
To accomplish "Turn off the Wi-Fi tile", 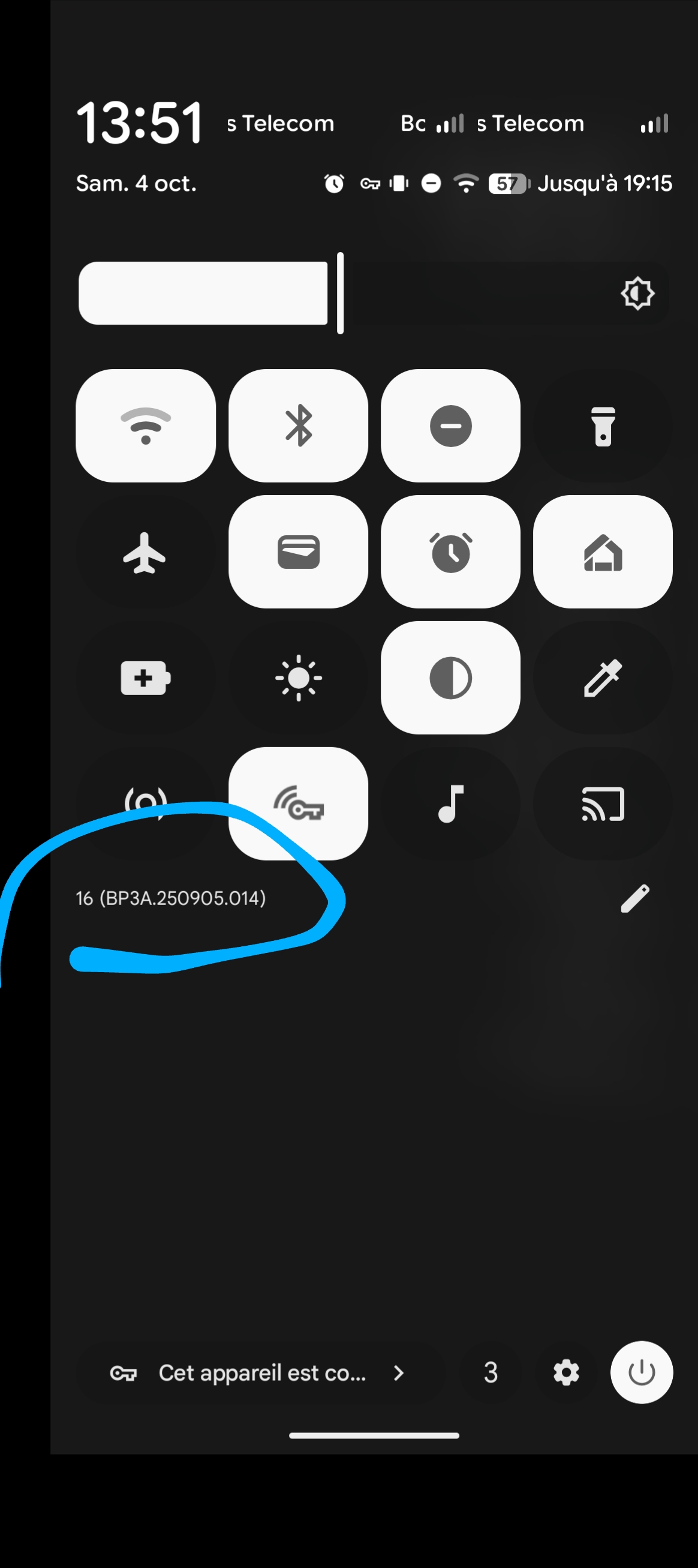I will [x=145, y=425].
